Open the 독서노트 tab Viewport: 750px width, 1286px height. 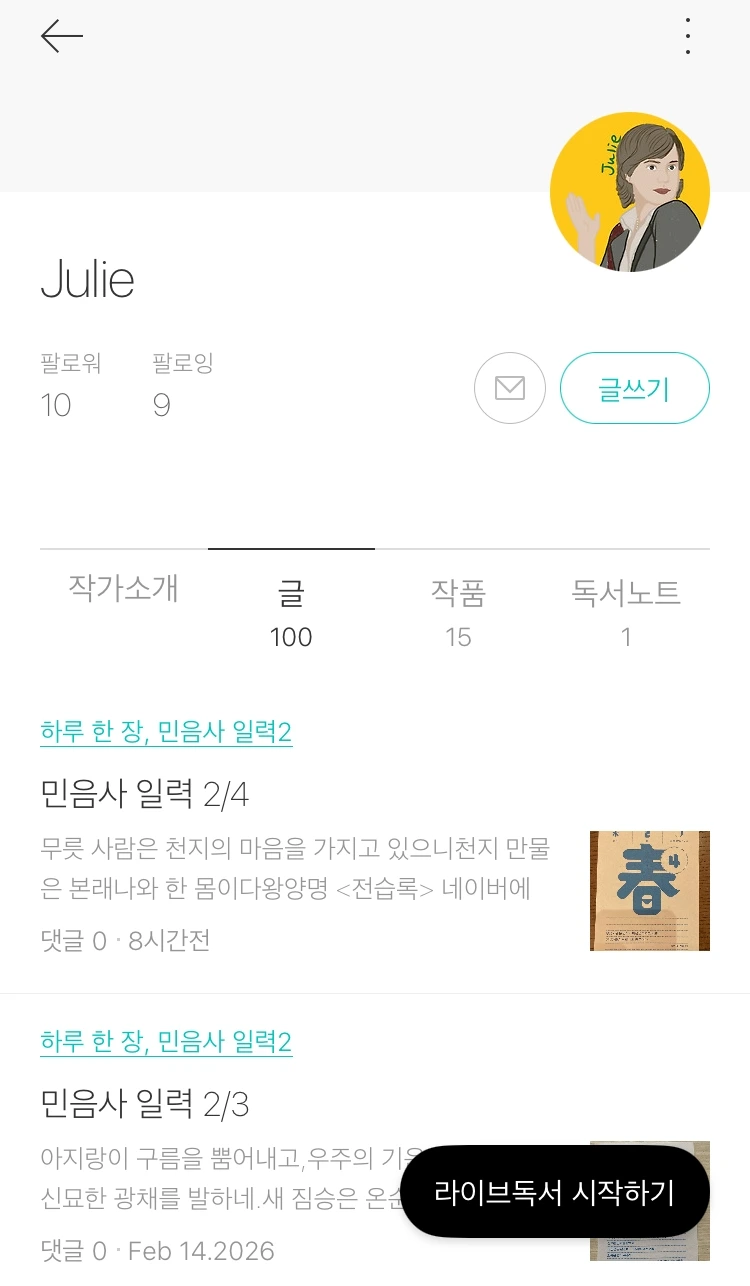(x=625, y=612)
